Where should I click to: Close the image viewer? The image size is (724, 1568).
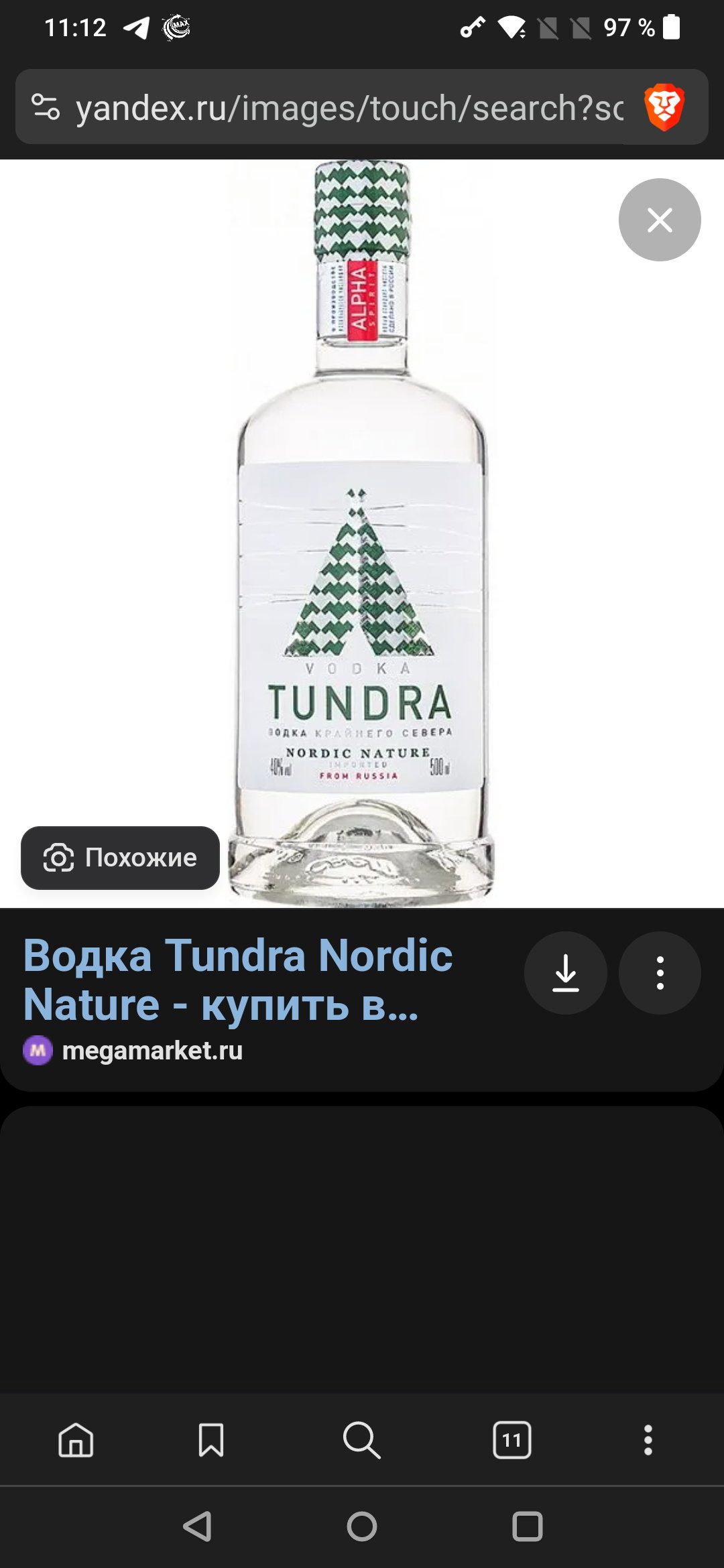tap(660, 220)
